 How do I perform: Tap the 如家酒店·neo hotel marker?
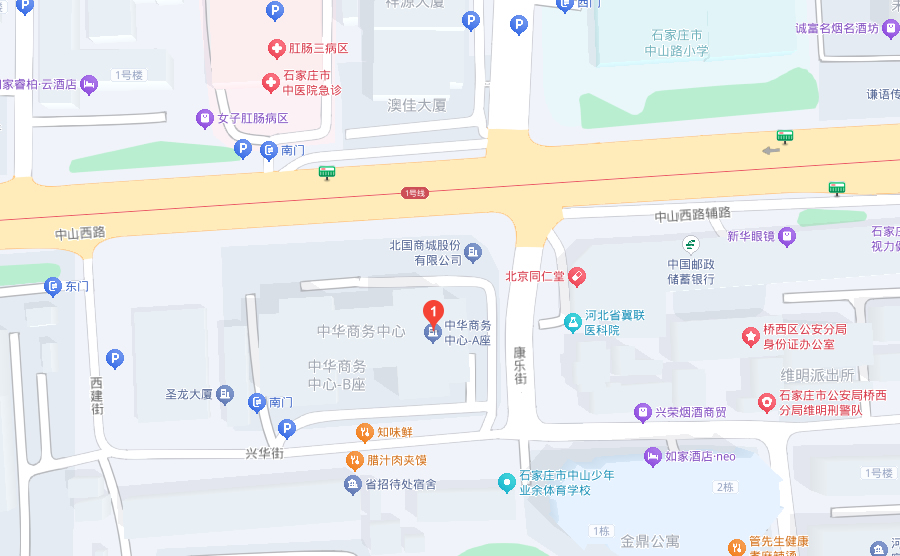(x=652, y=456)
